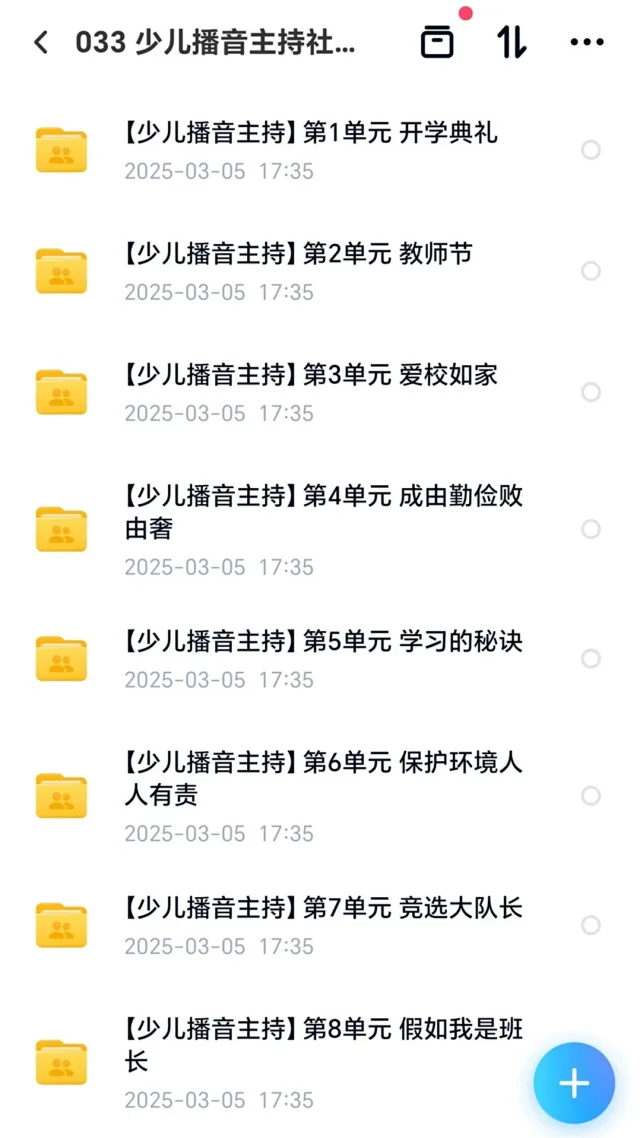Open the transfer list box icon
Screen dimensions: 640x1138
(438, 42)
